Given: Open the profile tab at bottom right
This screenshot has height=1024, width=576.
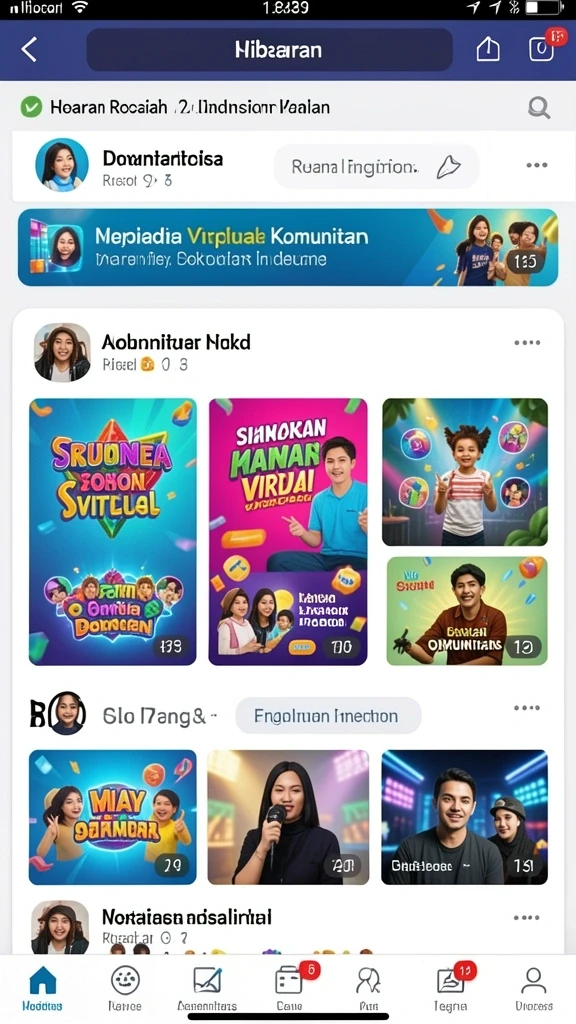Looking at the screenshot, I should 534,988.
